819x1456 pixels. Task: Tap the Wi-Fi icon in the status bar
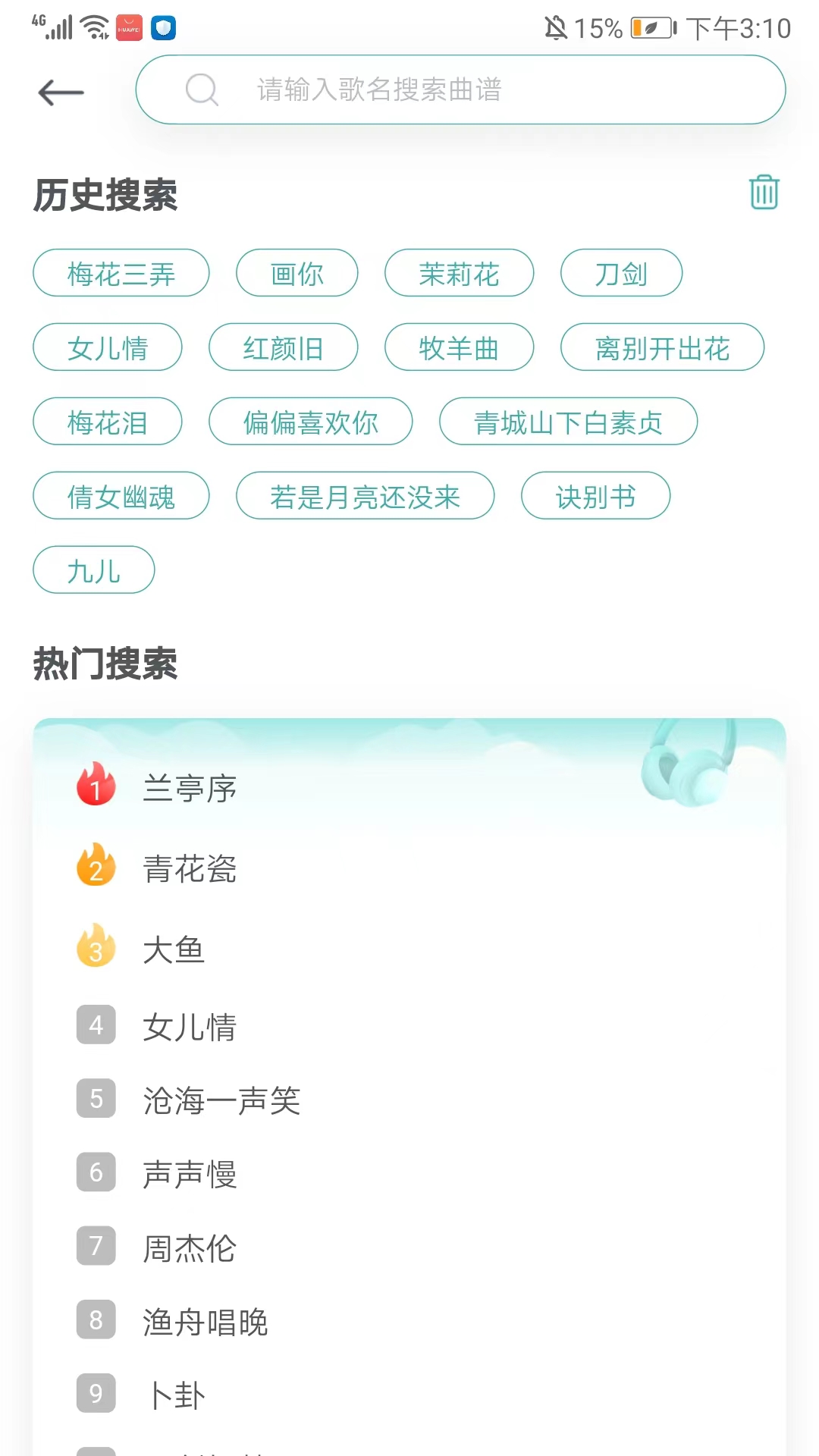[94, 27]
